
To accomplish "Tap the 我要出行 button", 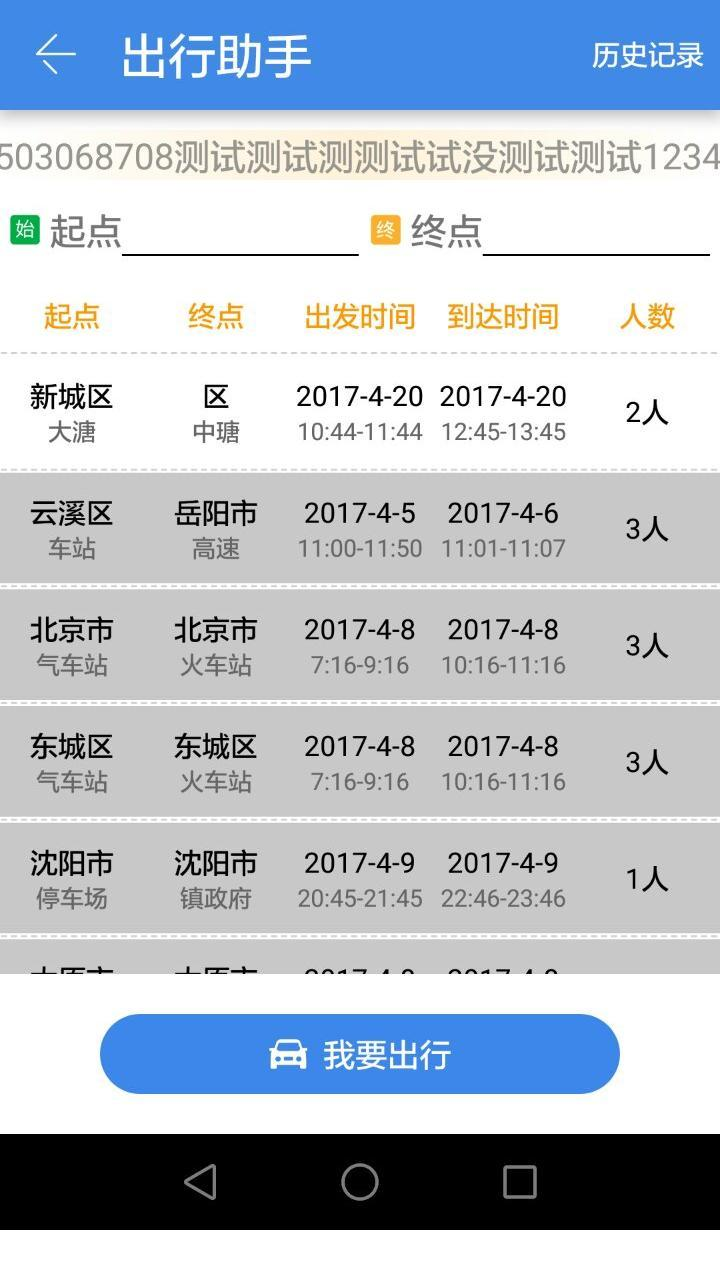I will [x=360, y=1054].
